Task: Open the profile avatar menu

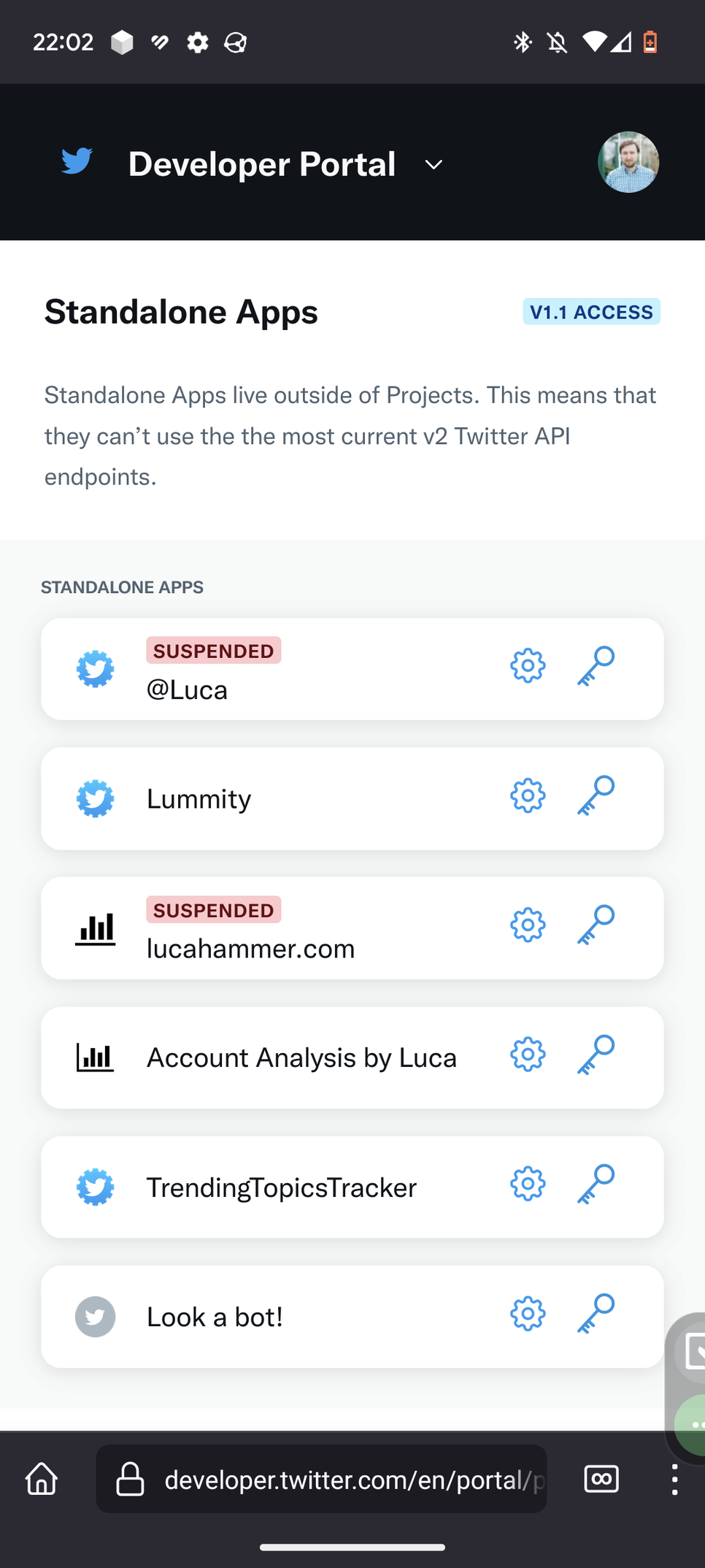Action: point(628,162)
